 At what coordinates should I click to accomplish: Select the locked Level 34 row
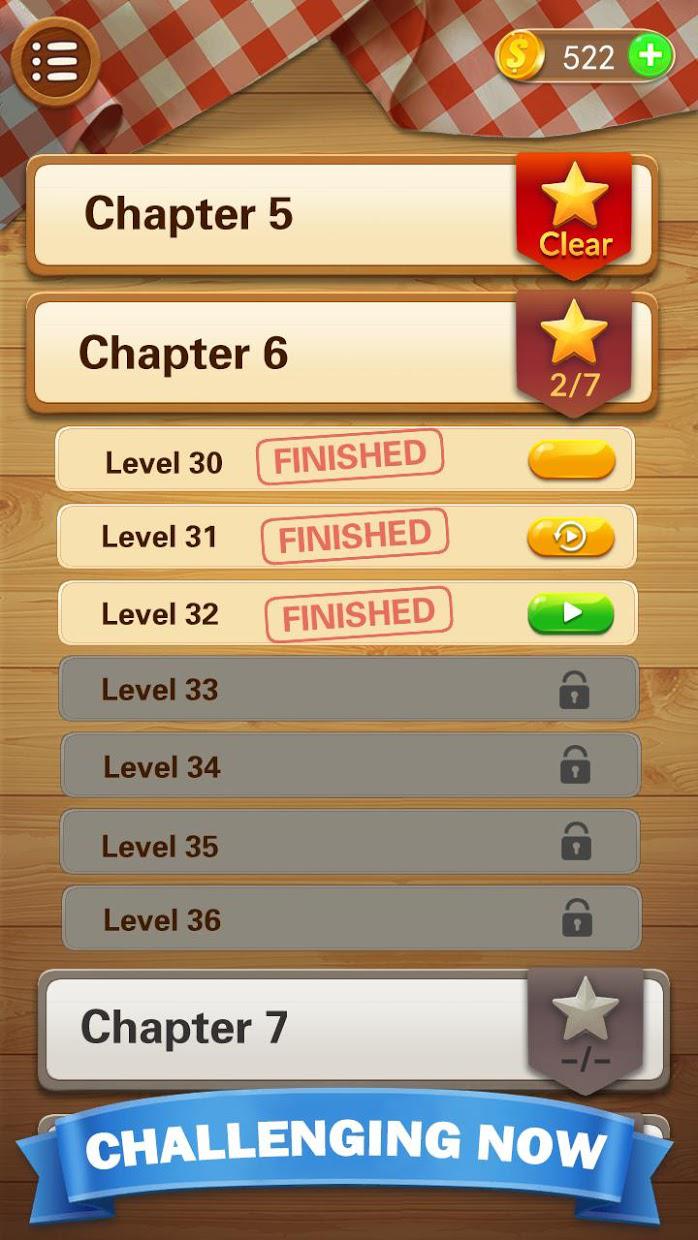pos(350,766)
